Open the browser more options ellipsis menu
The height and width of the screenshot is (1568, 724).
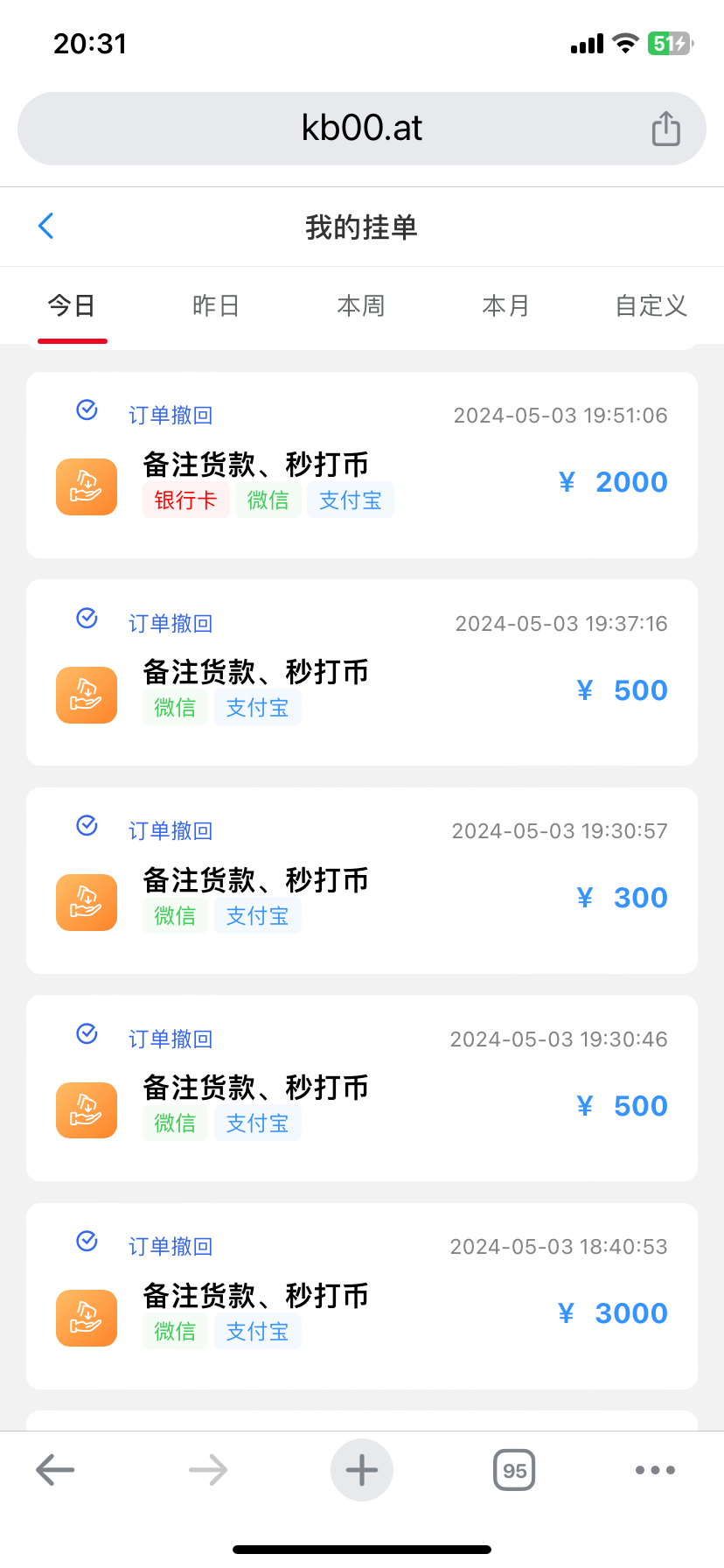[655, 1470]
